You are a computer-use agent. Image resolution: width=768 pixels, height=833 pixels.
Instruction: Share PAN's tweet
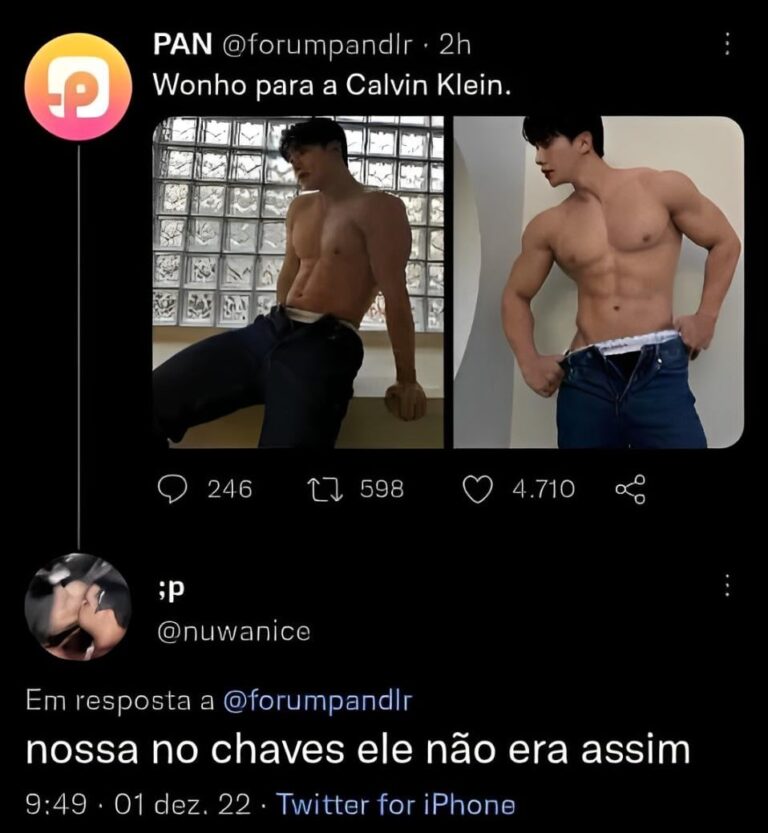630,489
